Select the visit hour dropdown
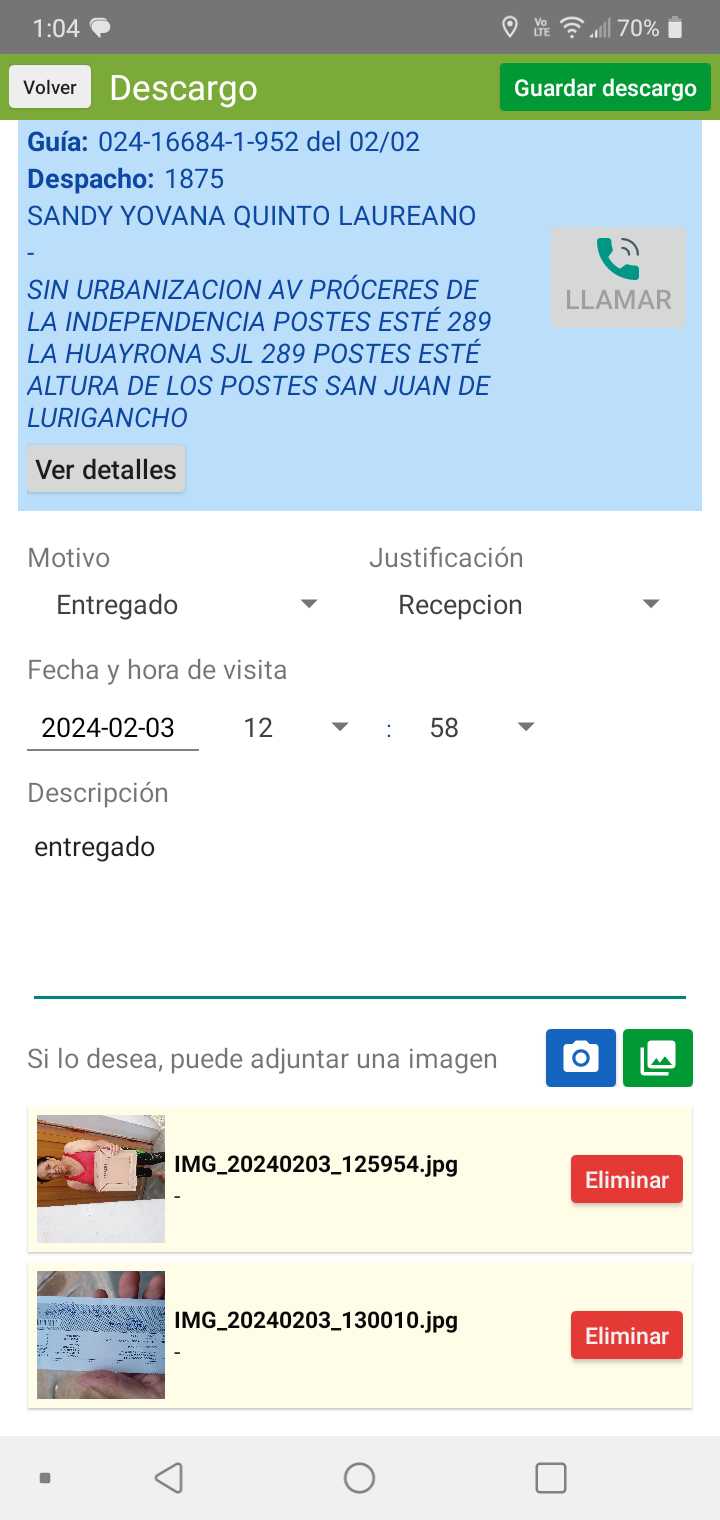 (x=296, y=728)
